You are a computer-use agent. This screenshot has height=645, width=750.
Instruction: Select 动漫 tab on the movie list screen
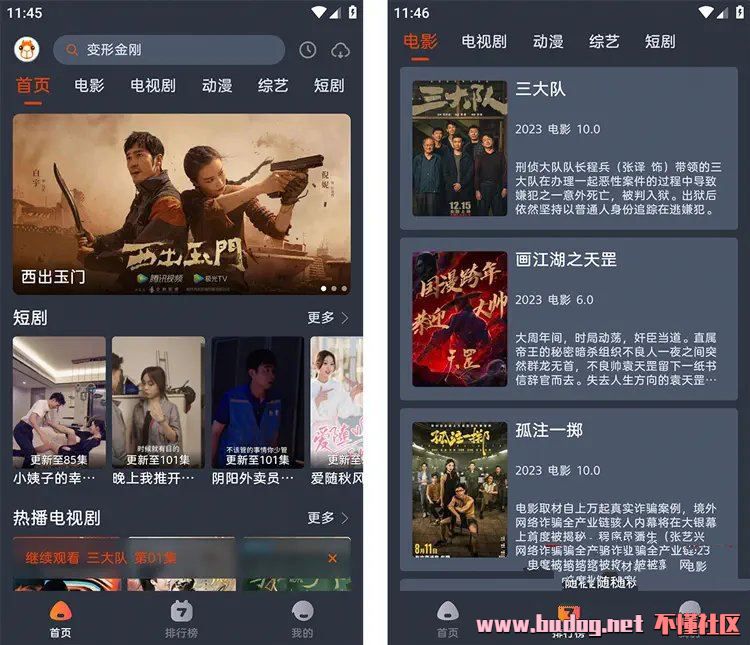coord(548,42)
